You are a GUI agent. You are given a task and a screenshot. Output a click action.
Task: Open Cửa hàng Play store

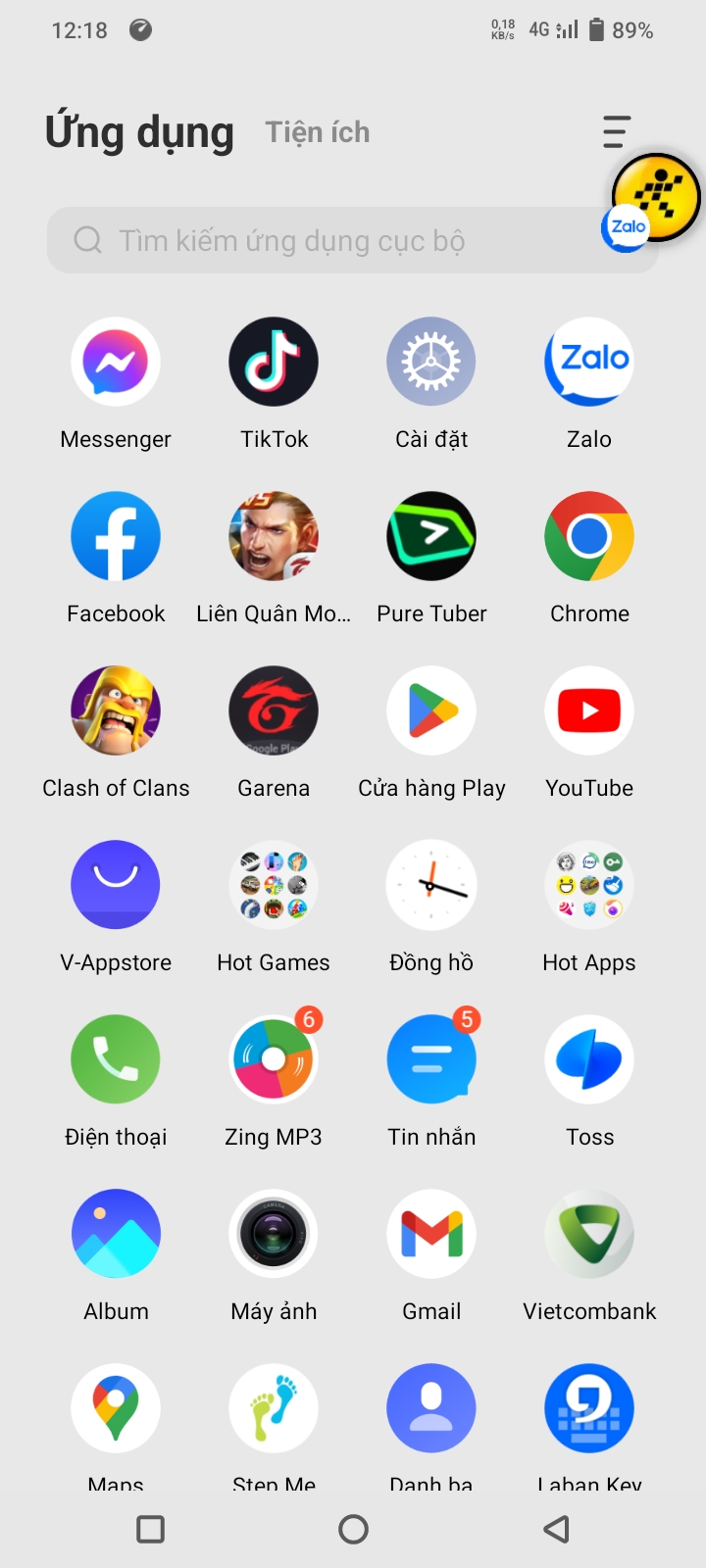click(x=431, y=710)
